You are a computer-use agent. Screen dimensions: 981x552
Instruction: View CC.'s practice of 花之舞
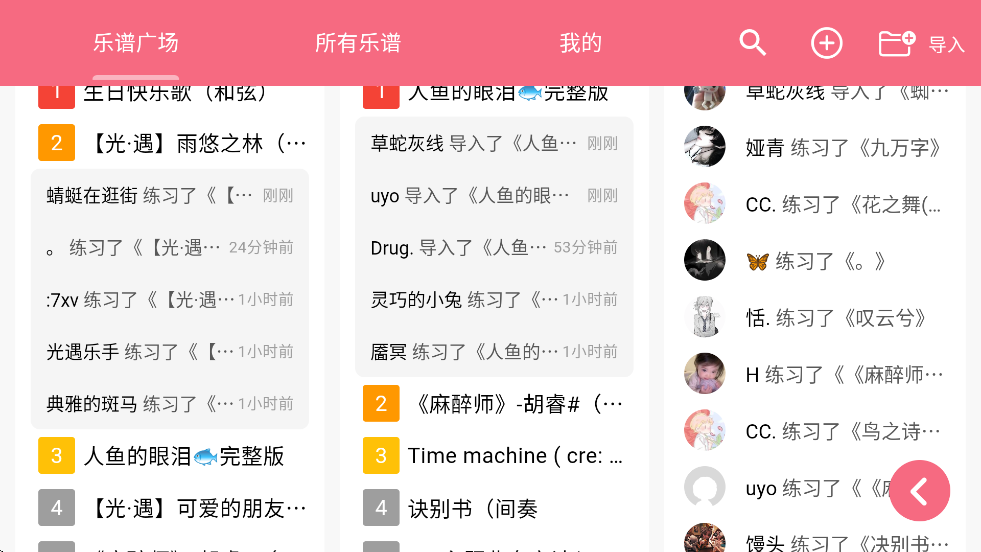(x=843, y=205)
